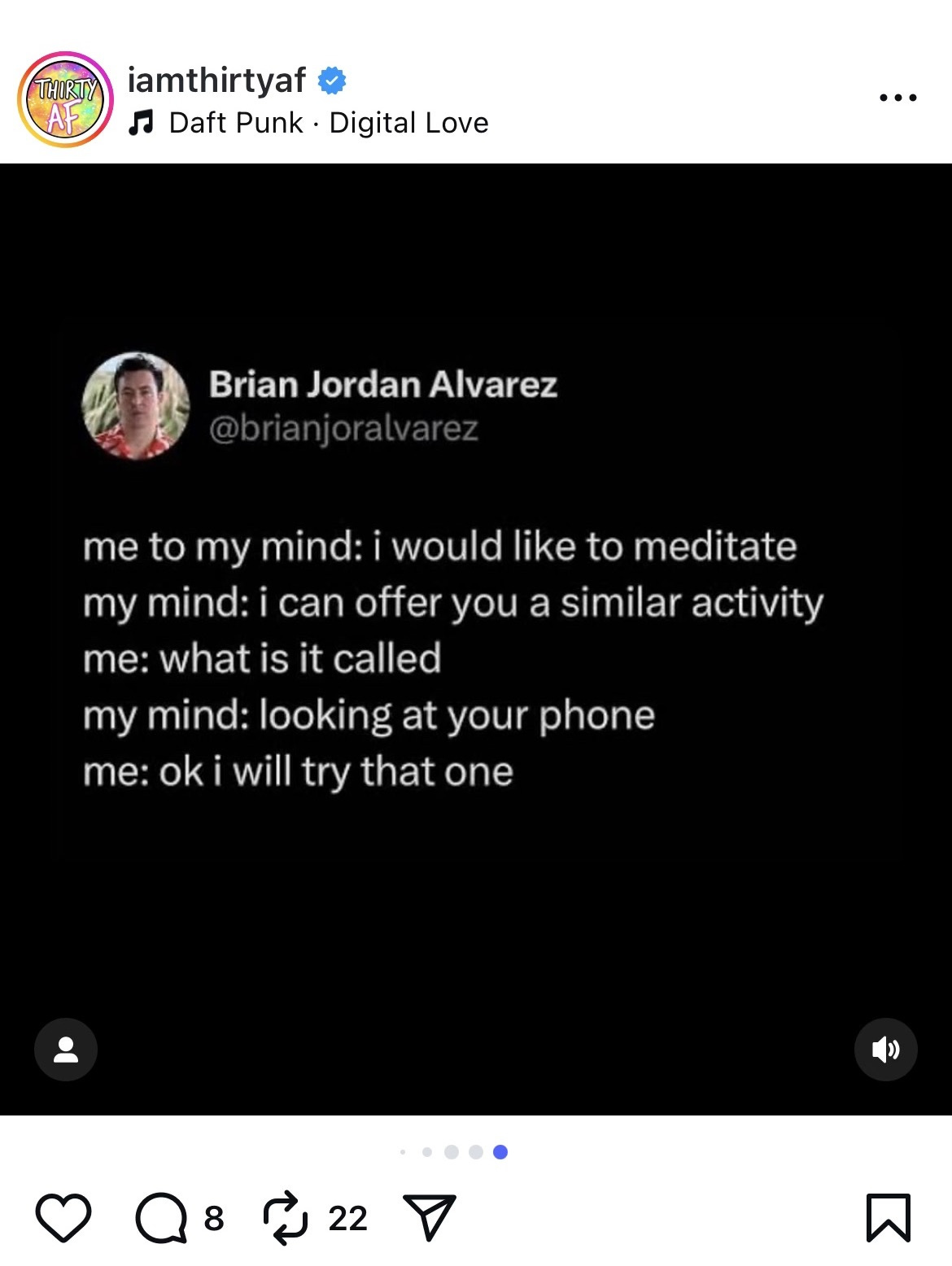952x1266 pixels.
Task: Open the comments on this post
Action: pos(161,1218)
